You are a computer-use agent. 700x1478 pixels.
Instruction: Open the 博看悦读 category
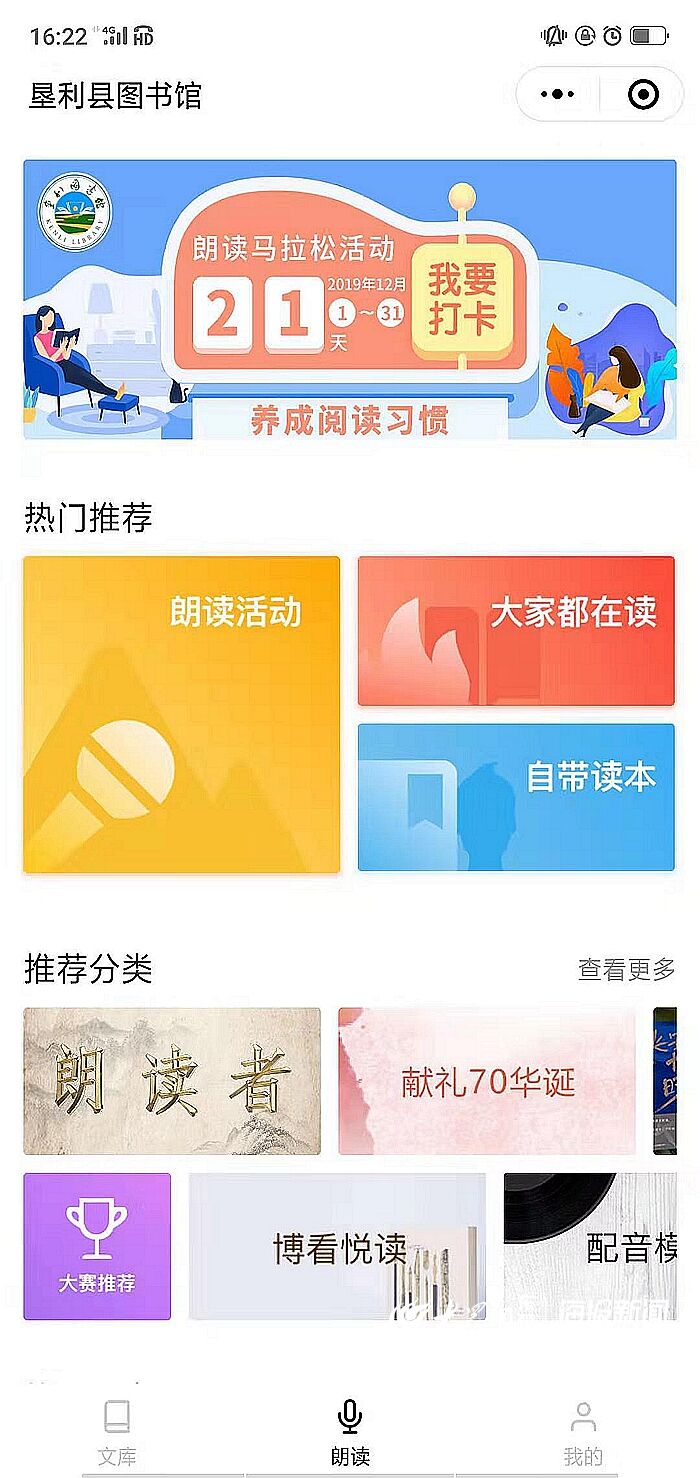[x=337, y=1246]
